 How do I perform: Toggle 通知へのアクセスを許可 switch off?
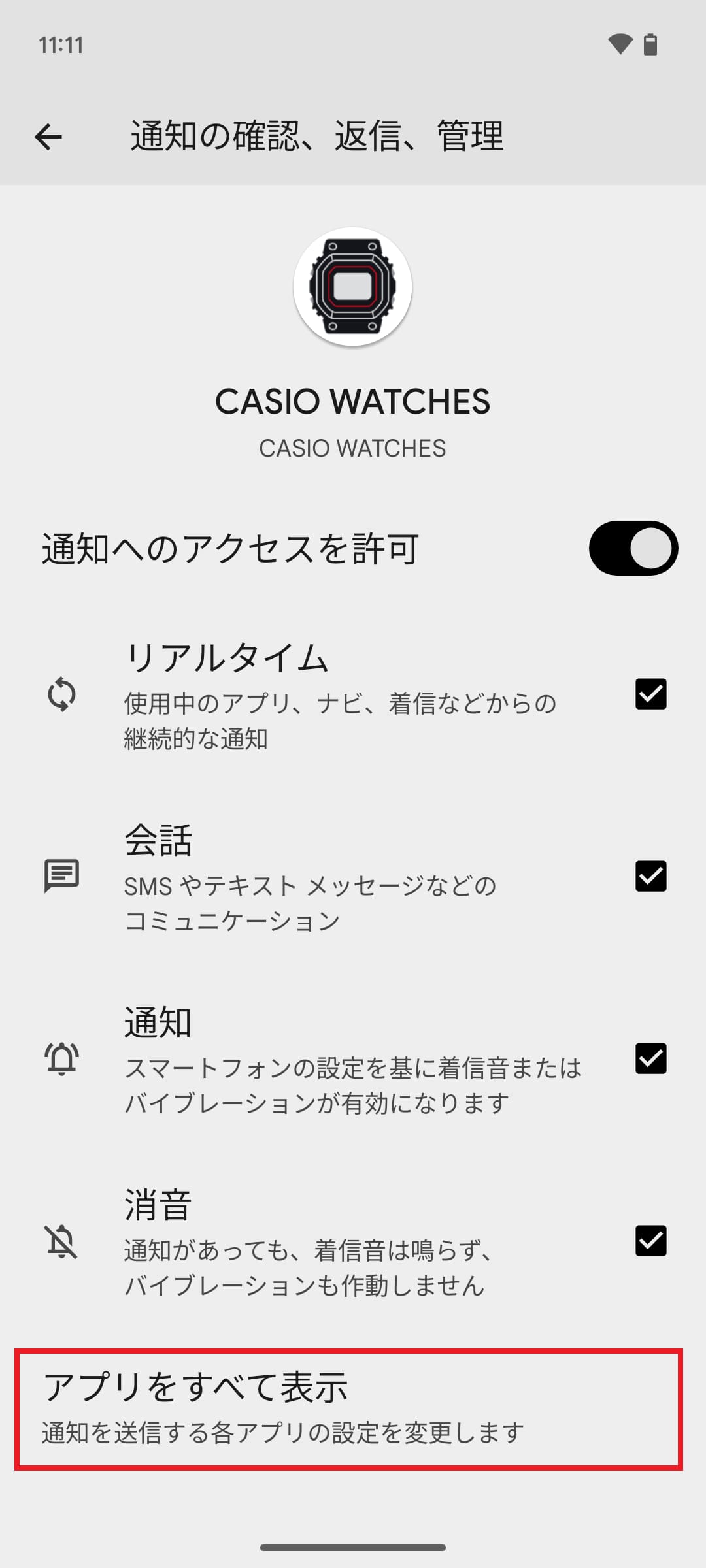click(633, 548)
